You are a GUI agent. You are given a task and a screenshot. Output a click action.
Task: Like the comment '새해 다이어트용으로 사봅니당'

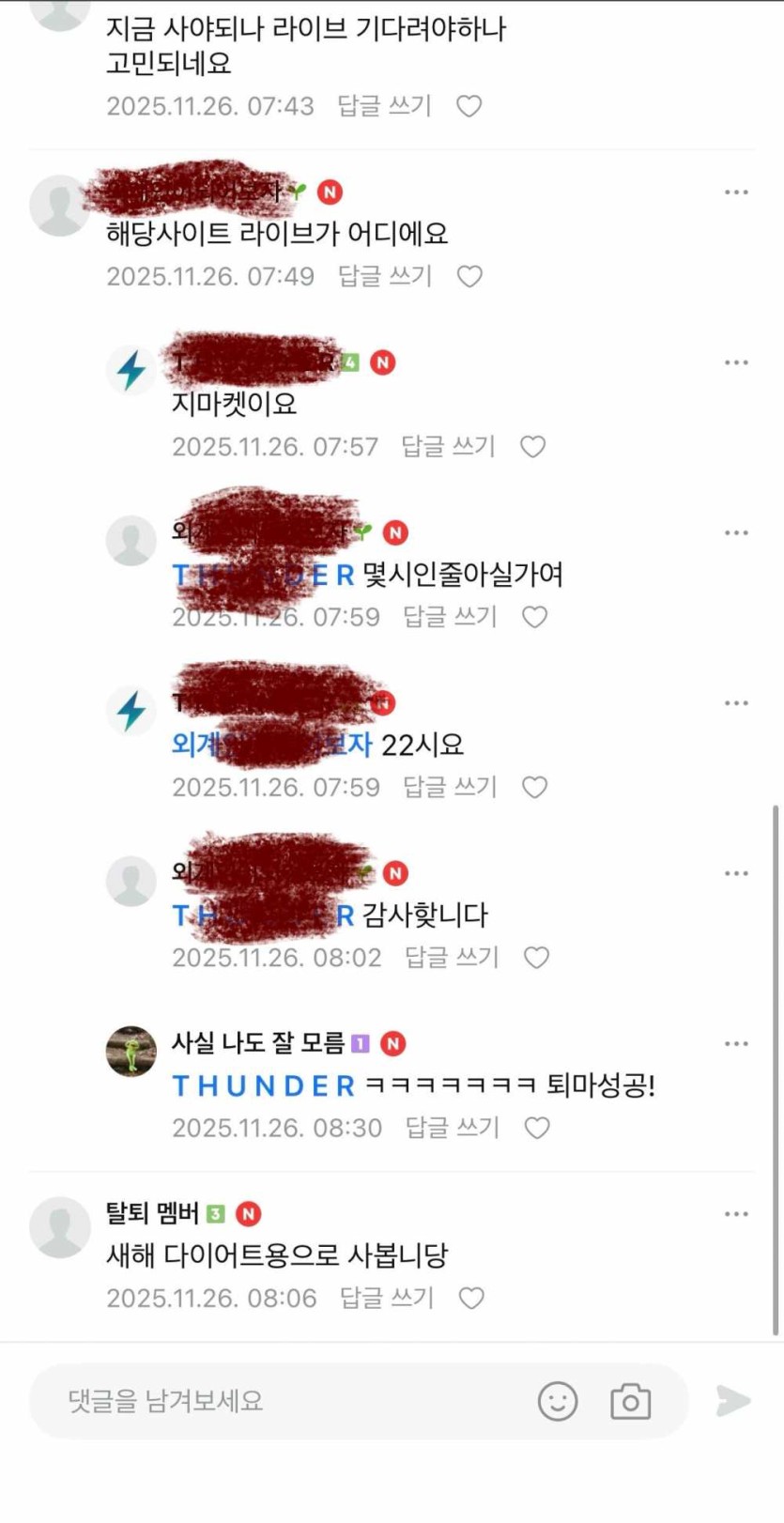[471, 1298]
